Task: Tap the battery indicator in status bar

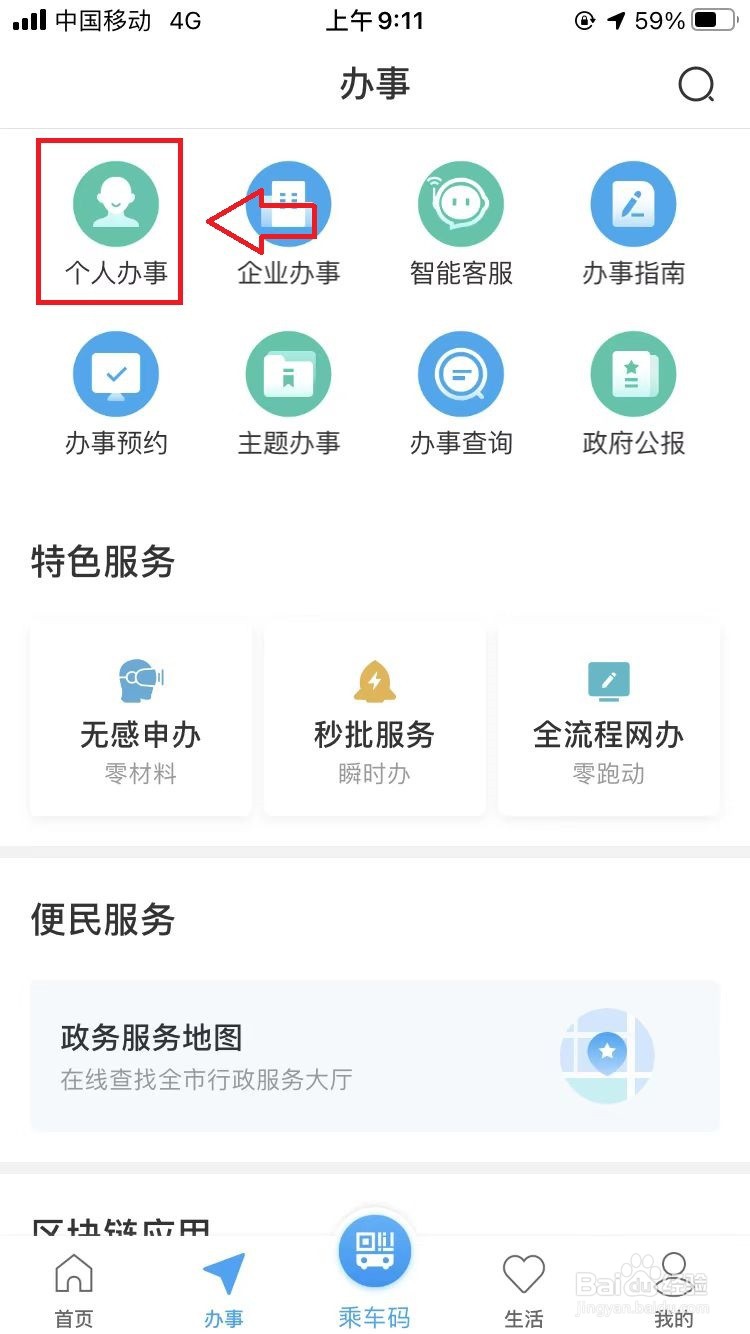Action: tap(712, 18)
